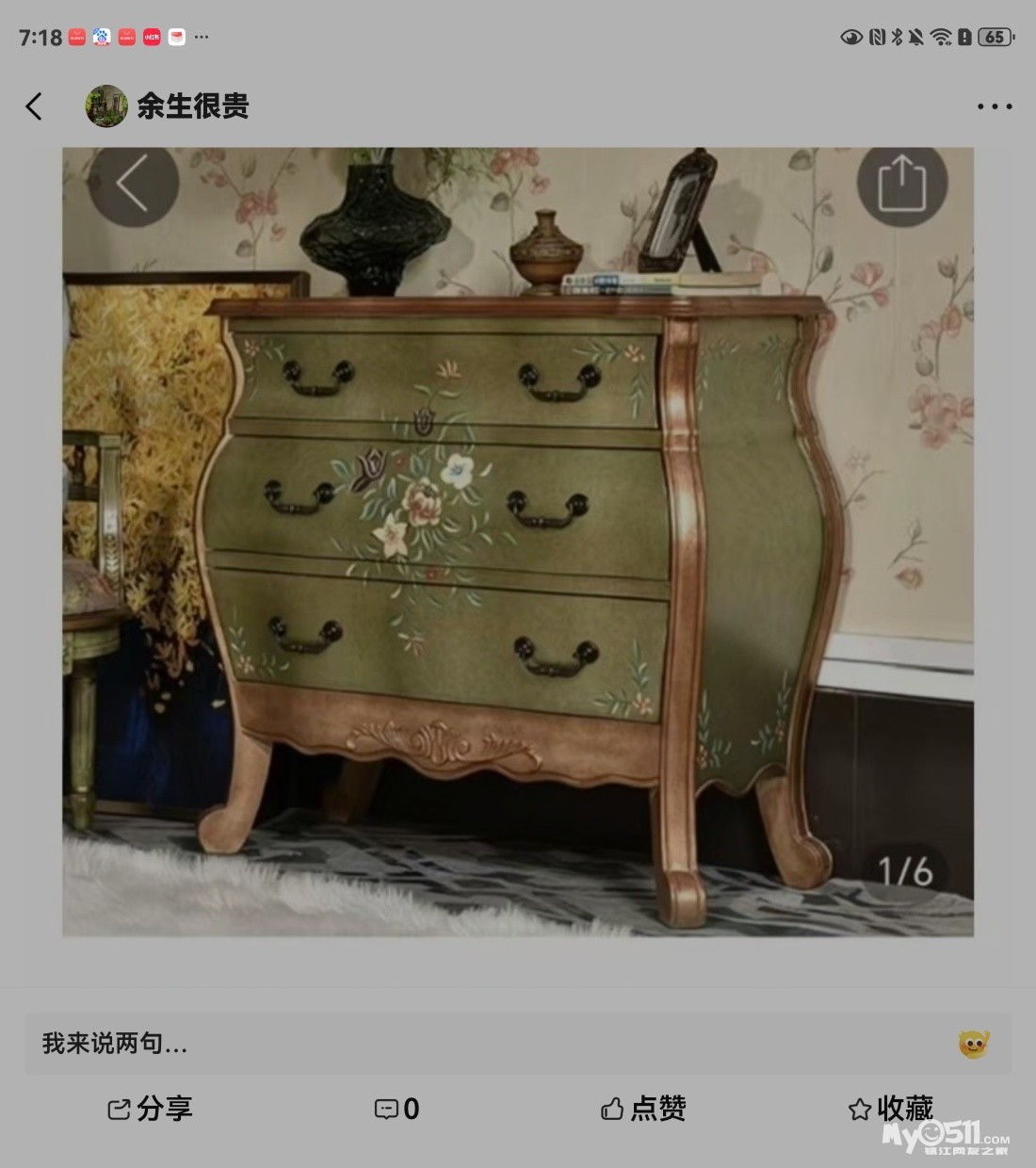Add this post to favorites 收藏
1036x1168 pixels.
[891, 1109]
